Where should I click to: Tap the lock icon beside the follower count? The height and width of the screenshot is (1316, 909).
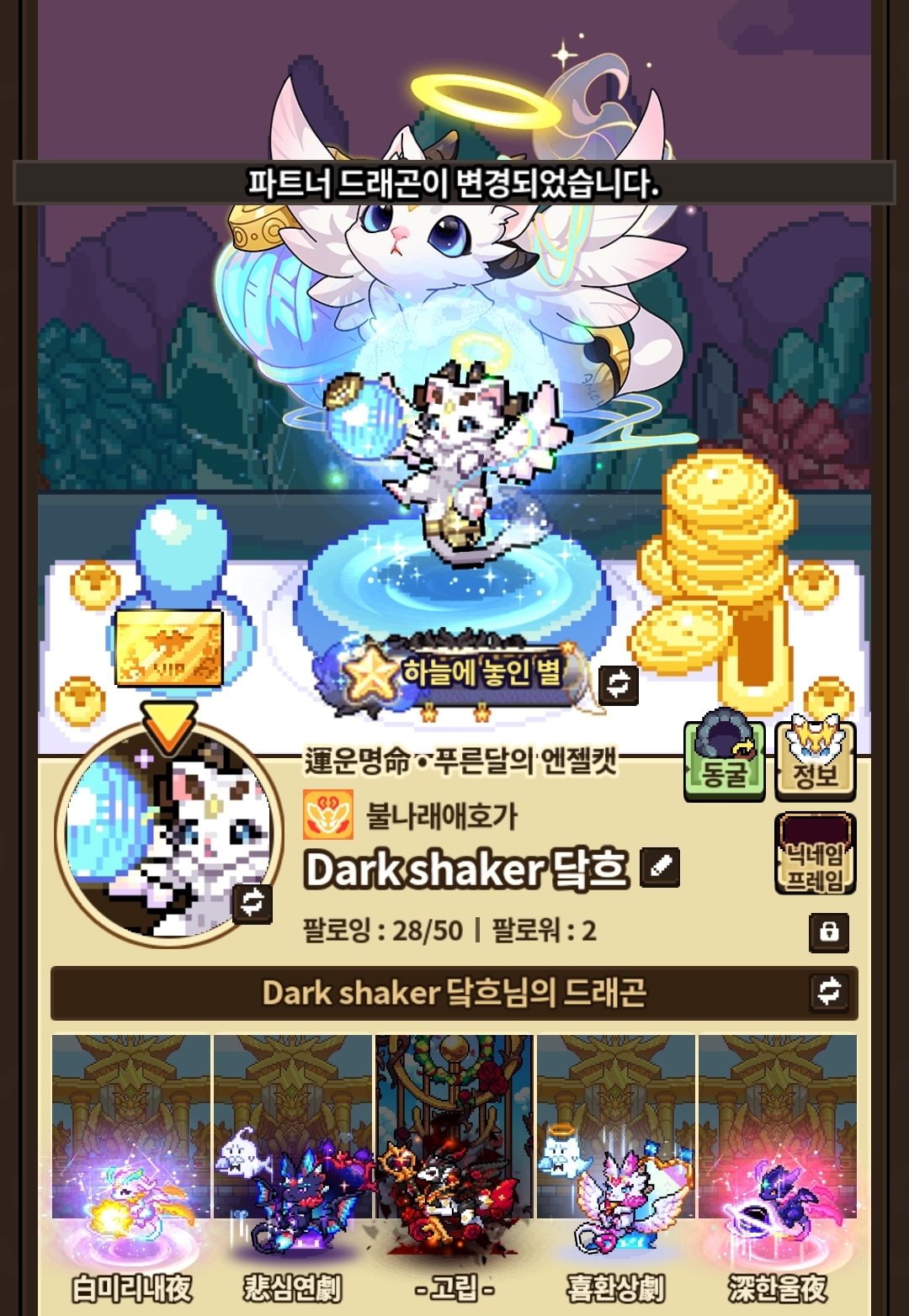pyautogui.click(x=829, y=932)
